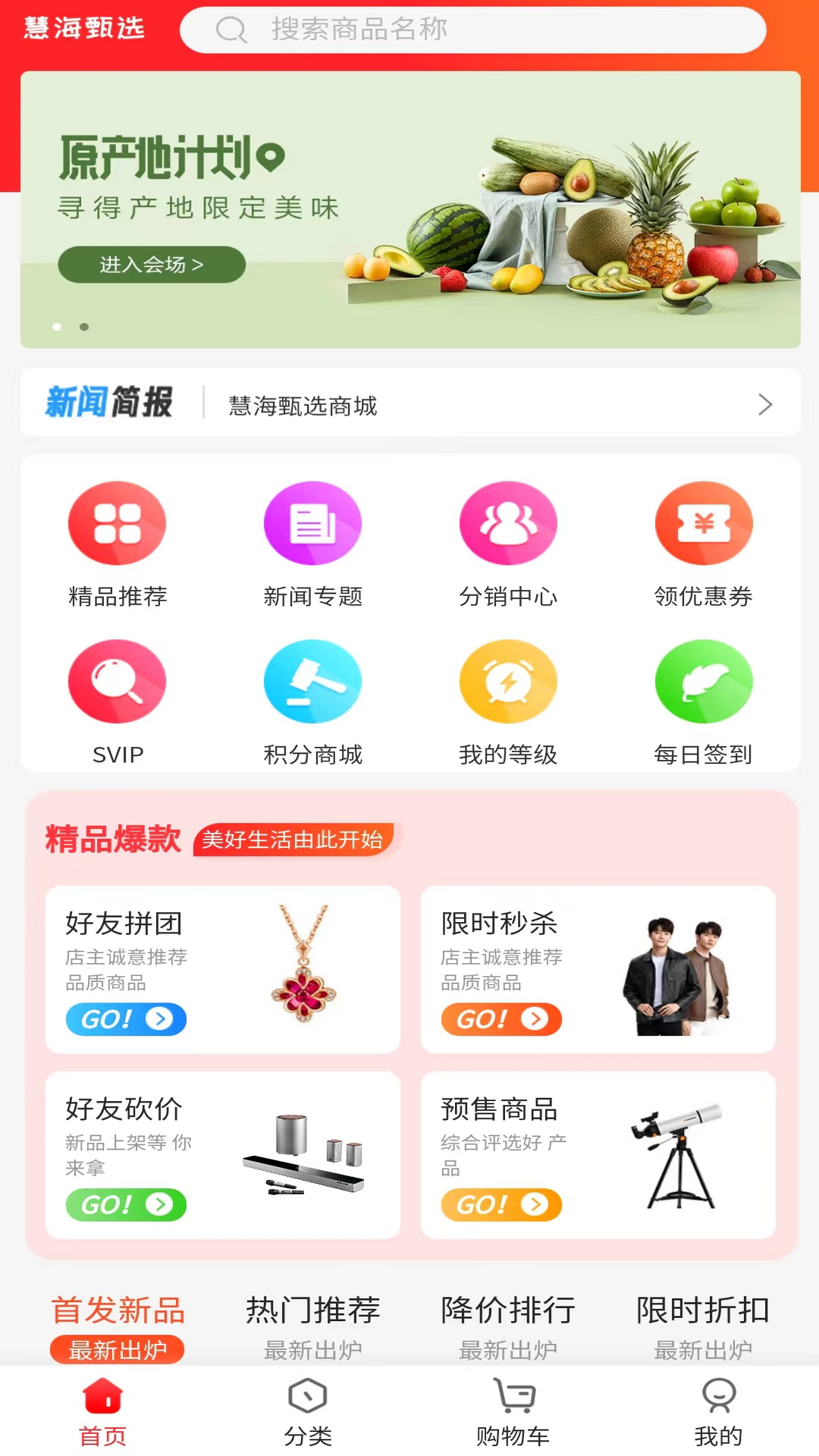819x1456 pixels.
Task: Tap GO! on 限时秒杀 flash sale
Action: 501,1019
